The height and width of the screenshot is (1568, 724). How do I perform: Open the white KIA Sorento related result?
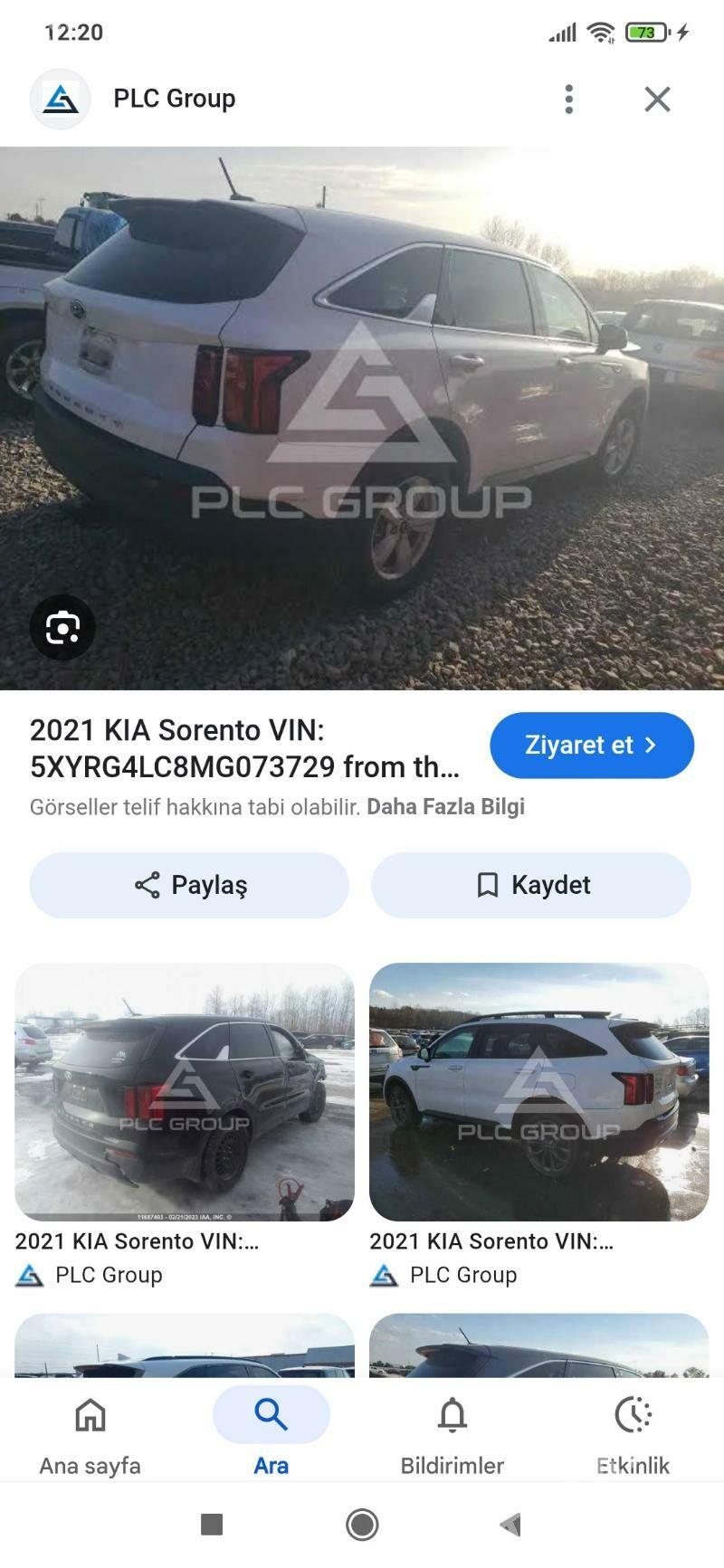tap(538, 1092)
